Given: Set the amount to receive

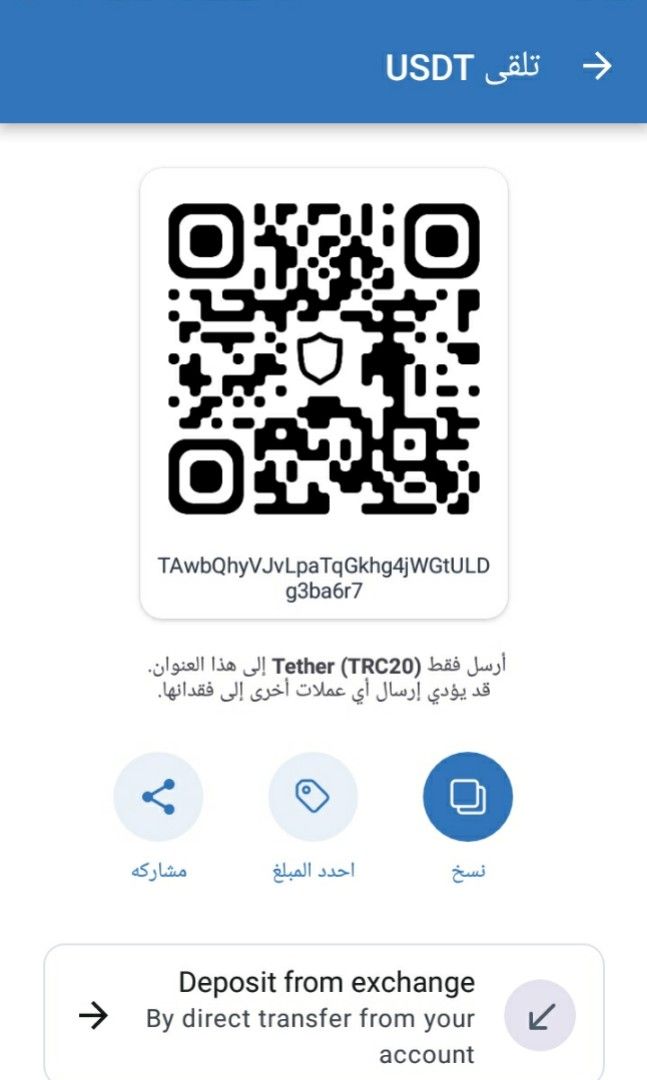Looking at the screenshot, I should tap(313, 797).
